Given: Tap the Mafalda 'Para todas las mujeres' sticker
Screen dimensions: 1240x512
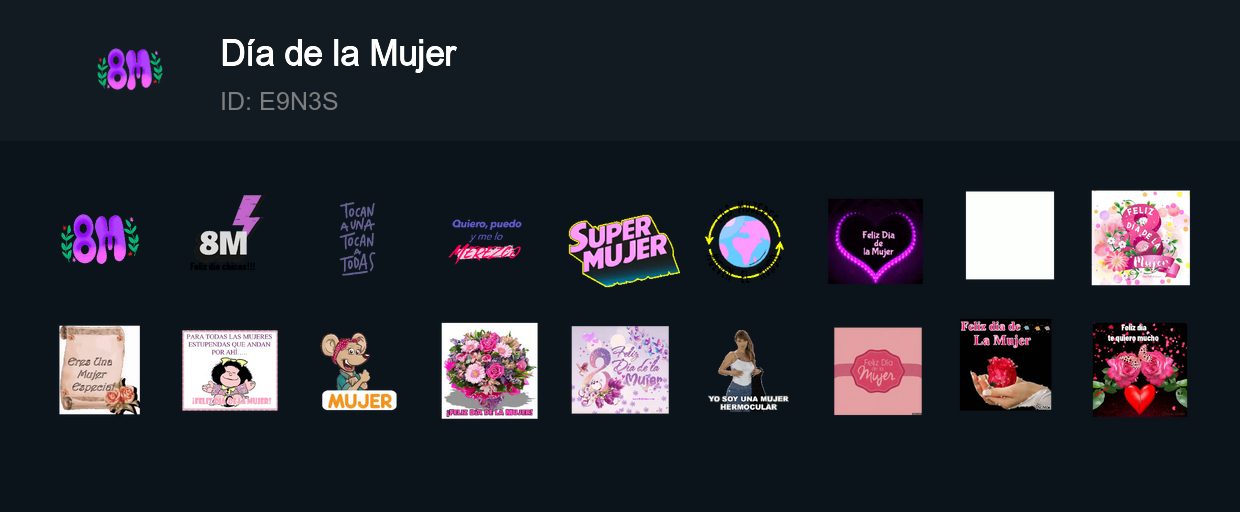Looking at the screenshot, I should point(230,370).
